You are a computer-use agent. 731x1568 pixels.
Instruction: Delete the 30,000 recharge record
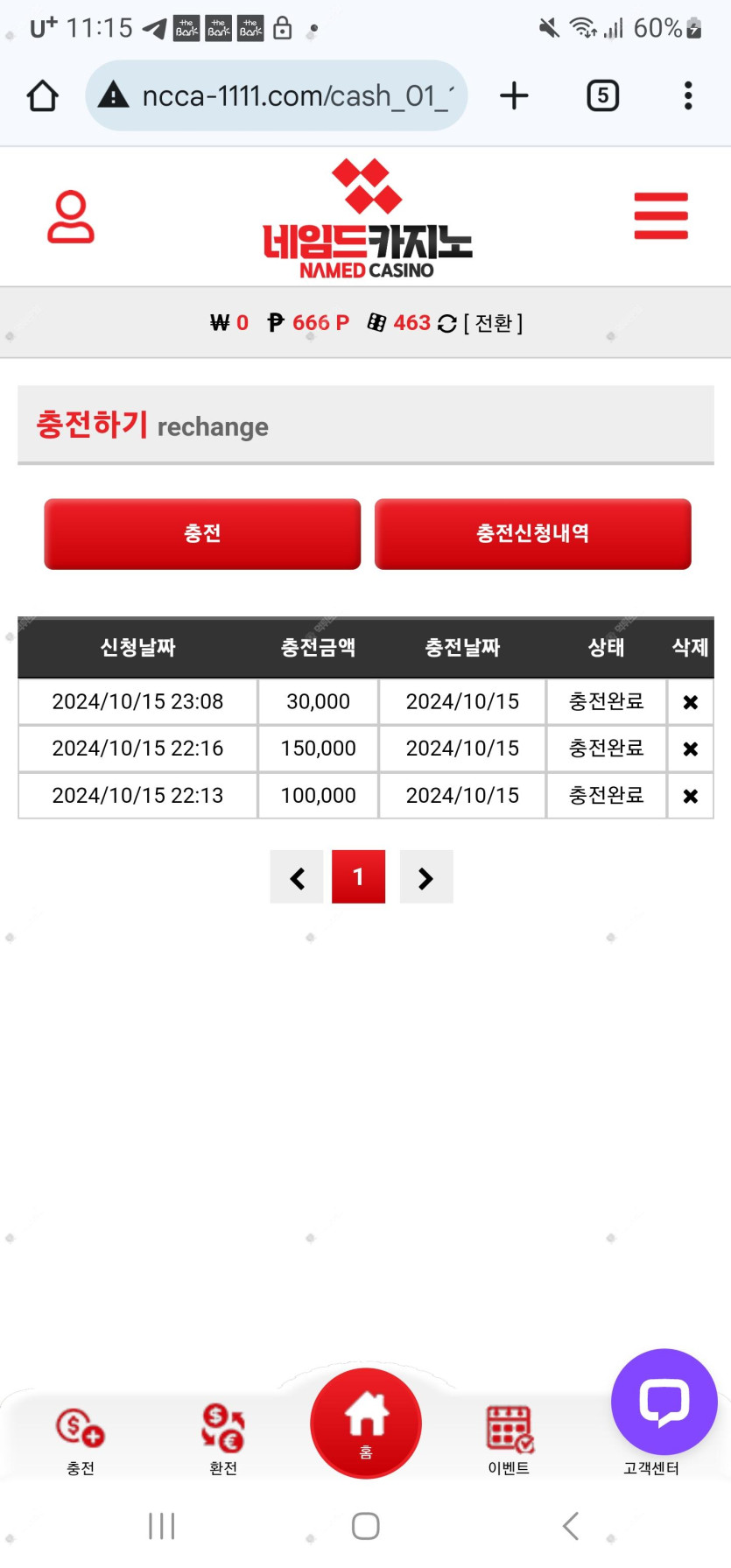tap(691, 702)
